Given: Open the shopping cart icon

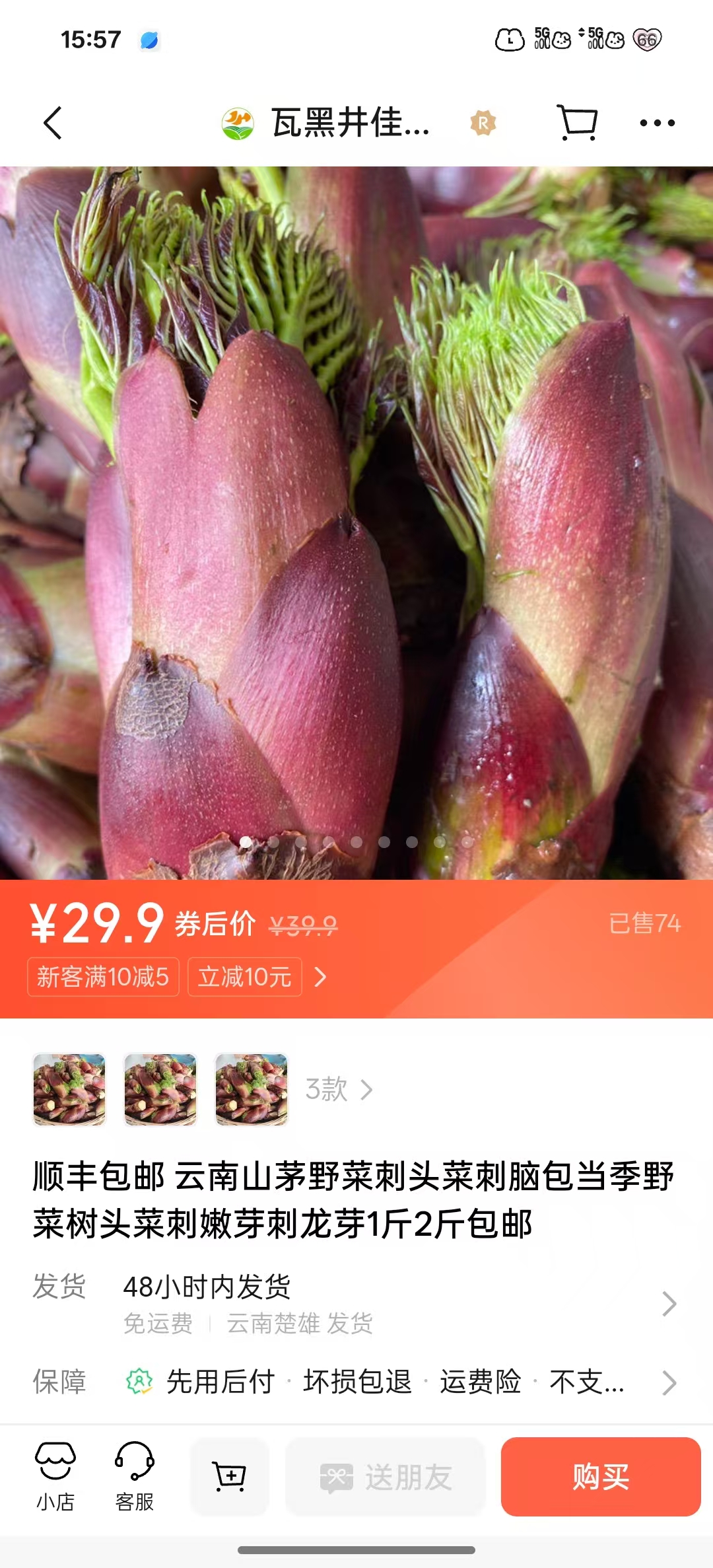Looking at the screenshot, I should click(578, 123).
